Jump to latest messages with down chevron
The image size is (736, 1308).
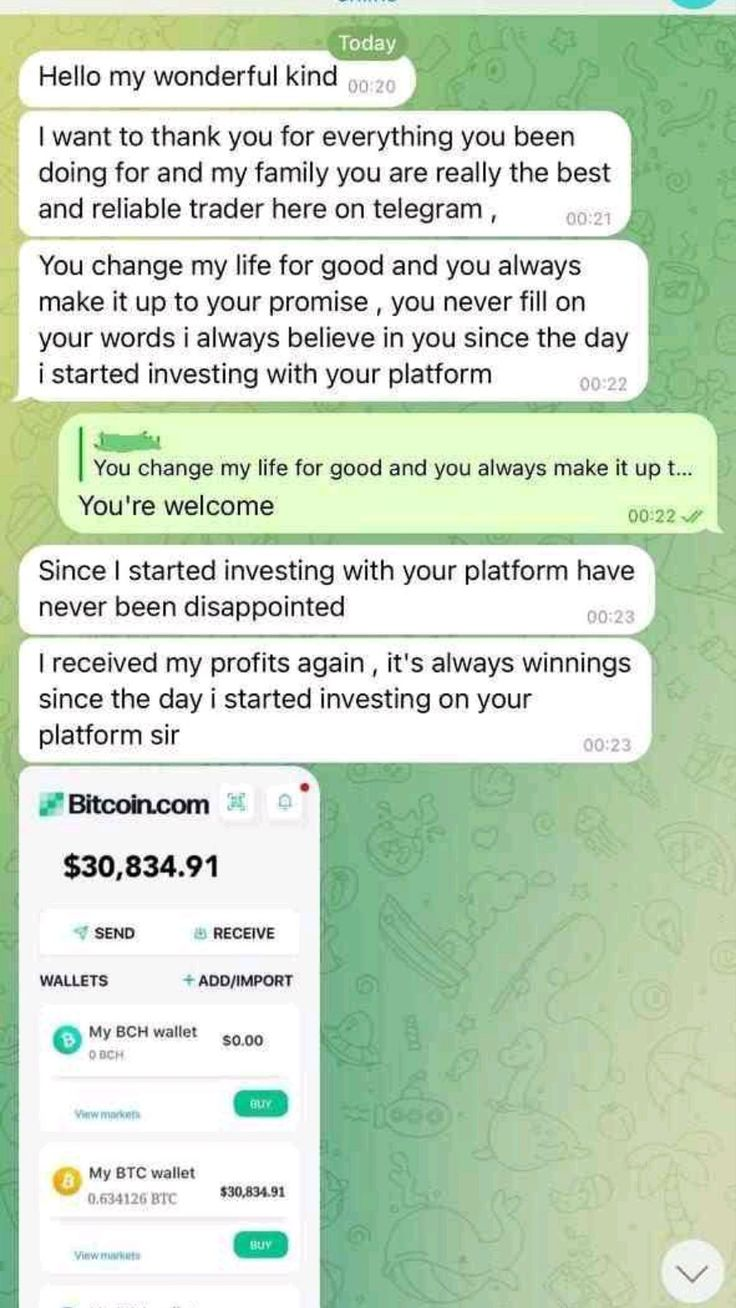(x=692, y=1272)
